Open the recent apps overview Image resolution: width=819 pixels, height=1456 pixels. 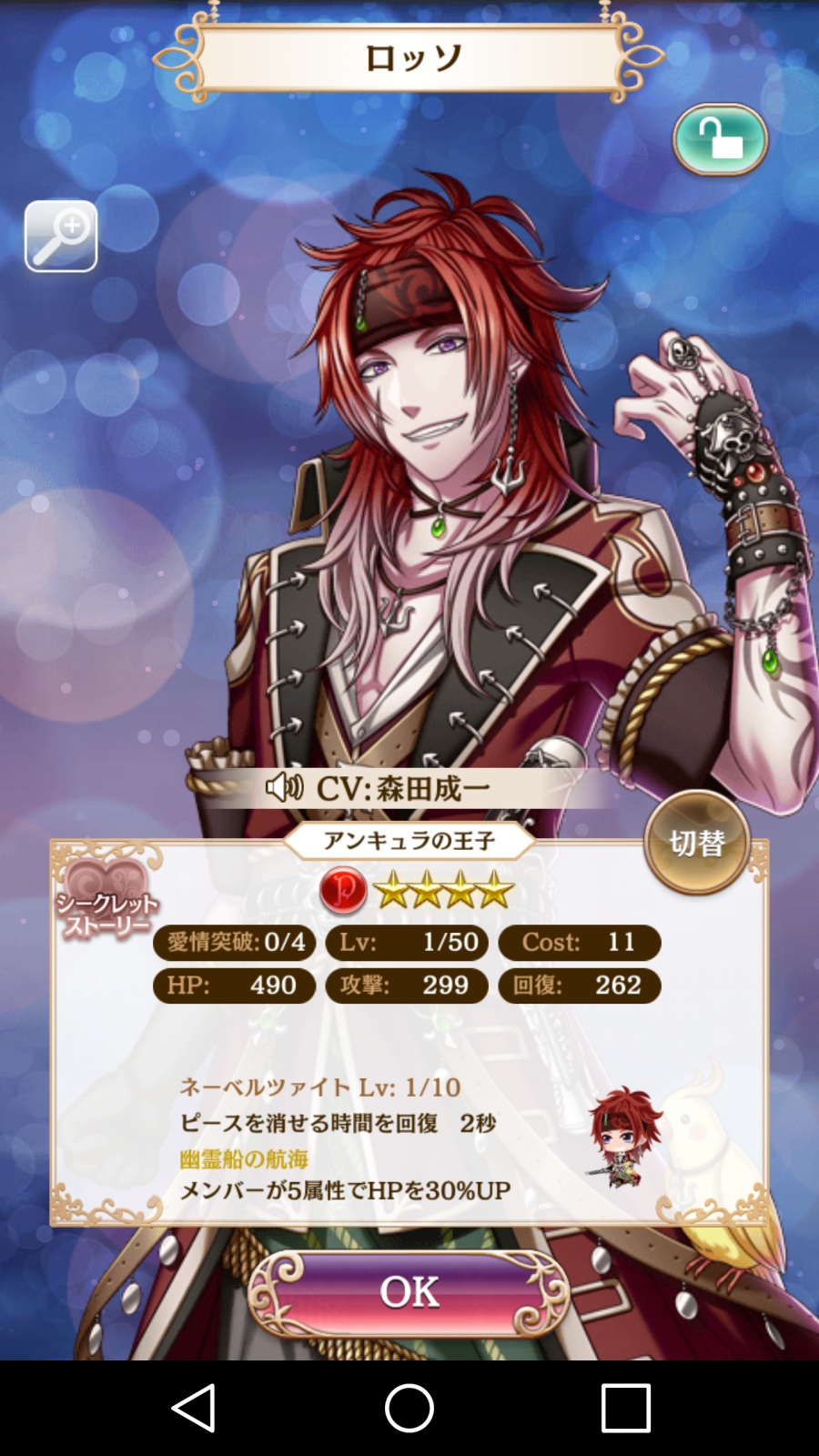(626, 1408)
